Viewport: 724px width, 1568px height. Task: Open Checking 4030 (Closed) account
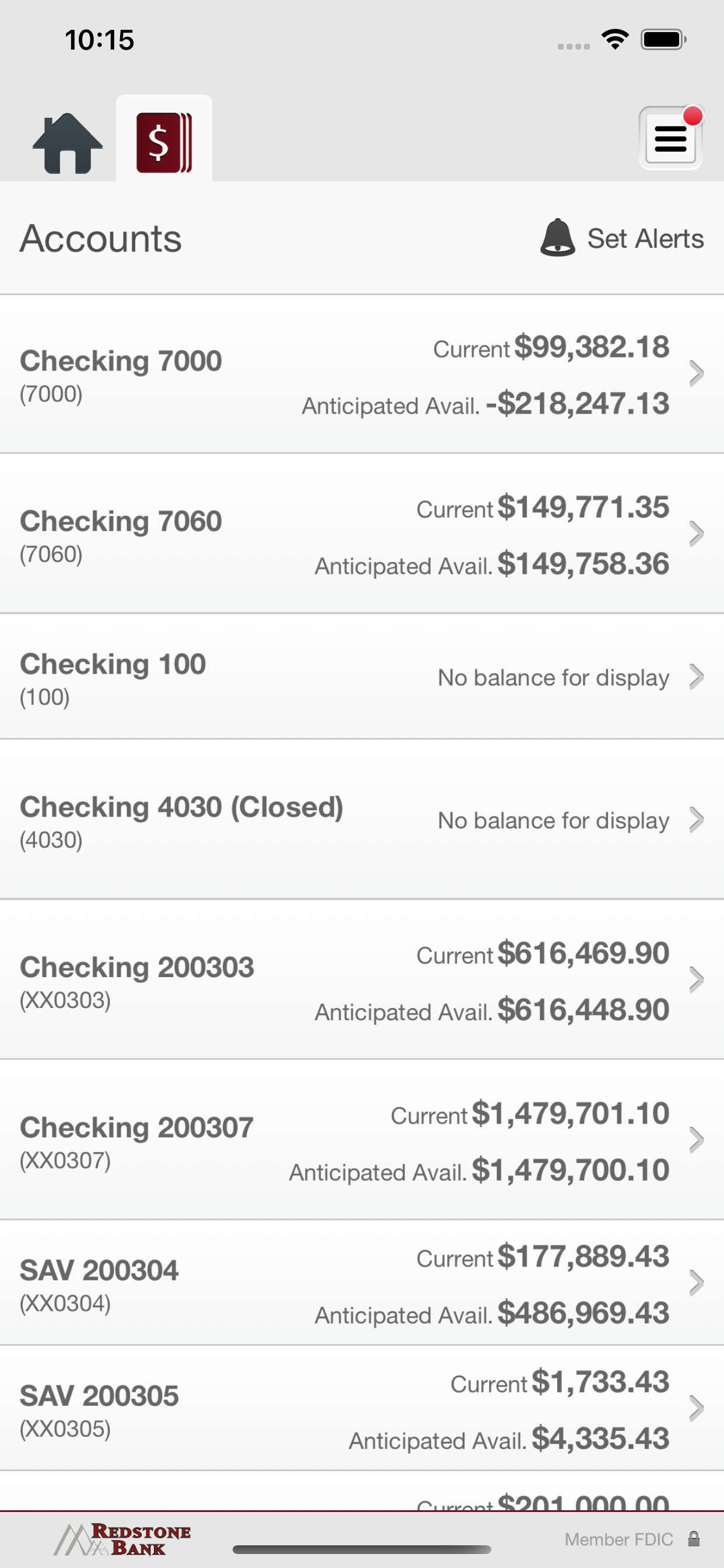pyautogui.click(x=362, y=820)
